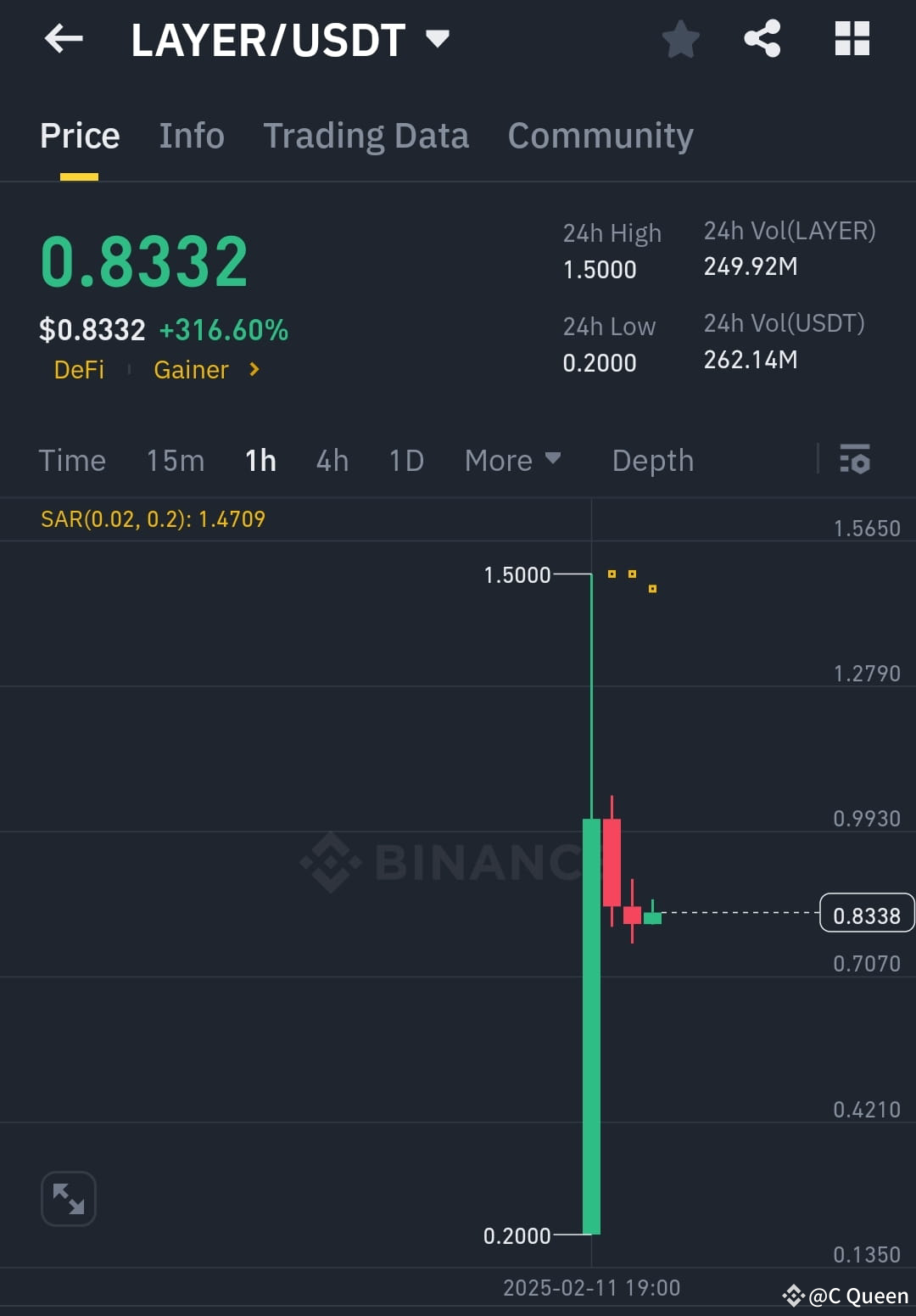Share the LAYER/USDT chart
916x1316 pixels.
pos(761,39)
